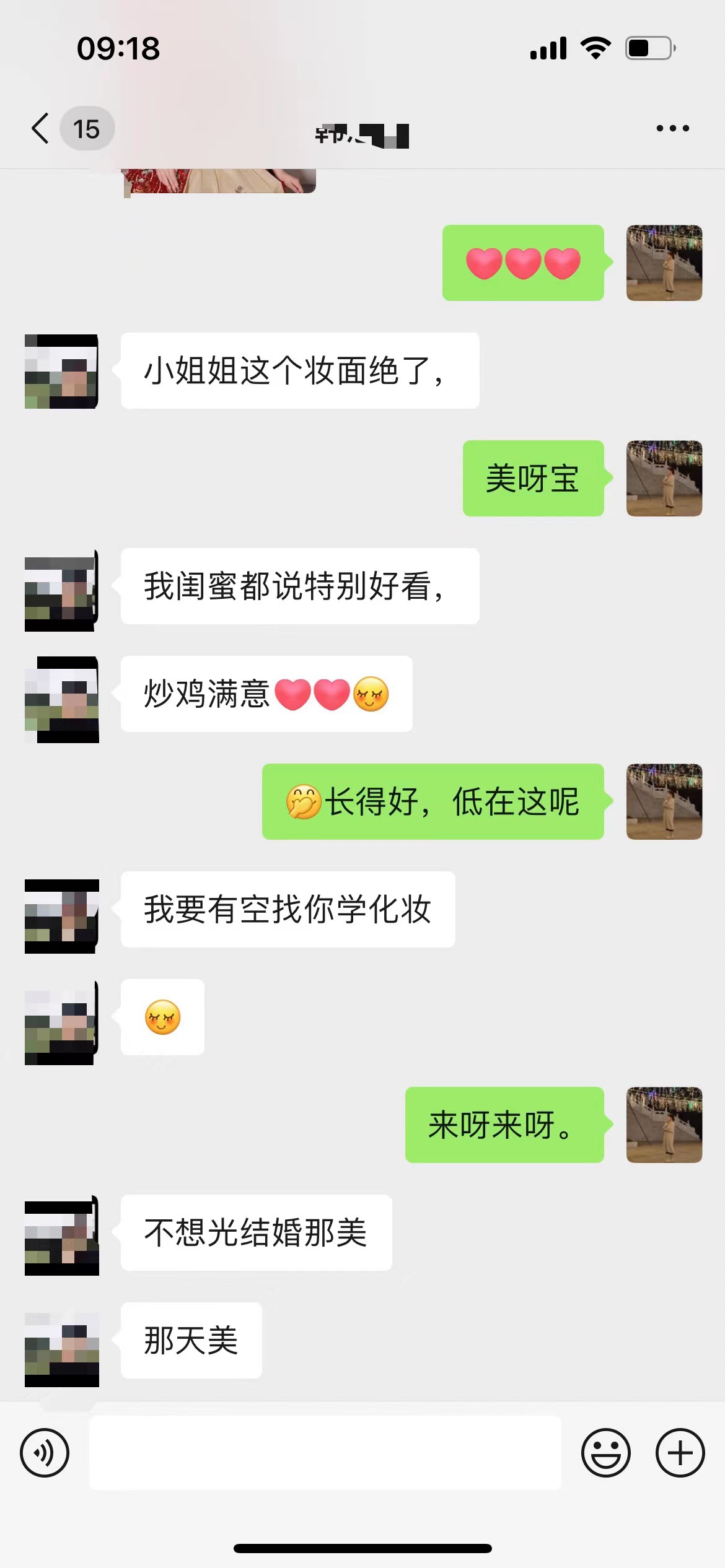Open own avatar beside 来呀来呀
The image size is (725, 1568).
(x=664, y=1125)
